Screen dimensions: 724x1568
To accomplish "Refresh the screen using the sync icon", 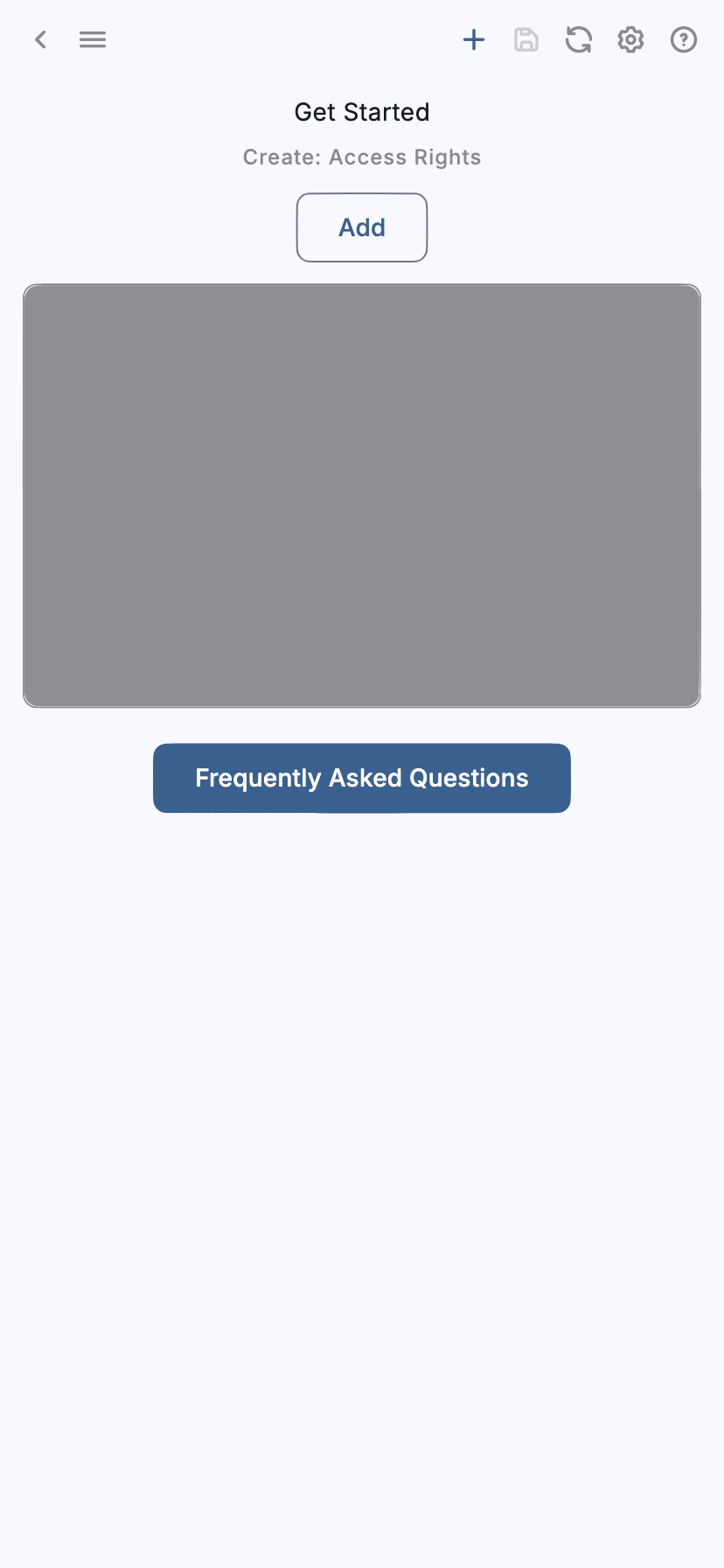I will click(578, 39).
